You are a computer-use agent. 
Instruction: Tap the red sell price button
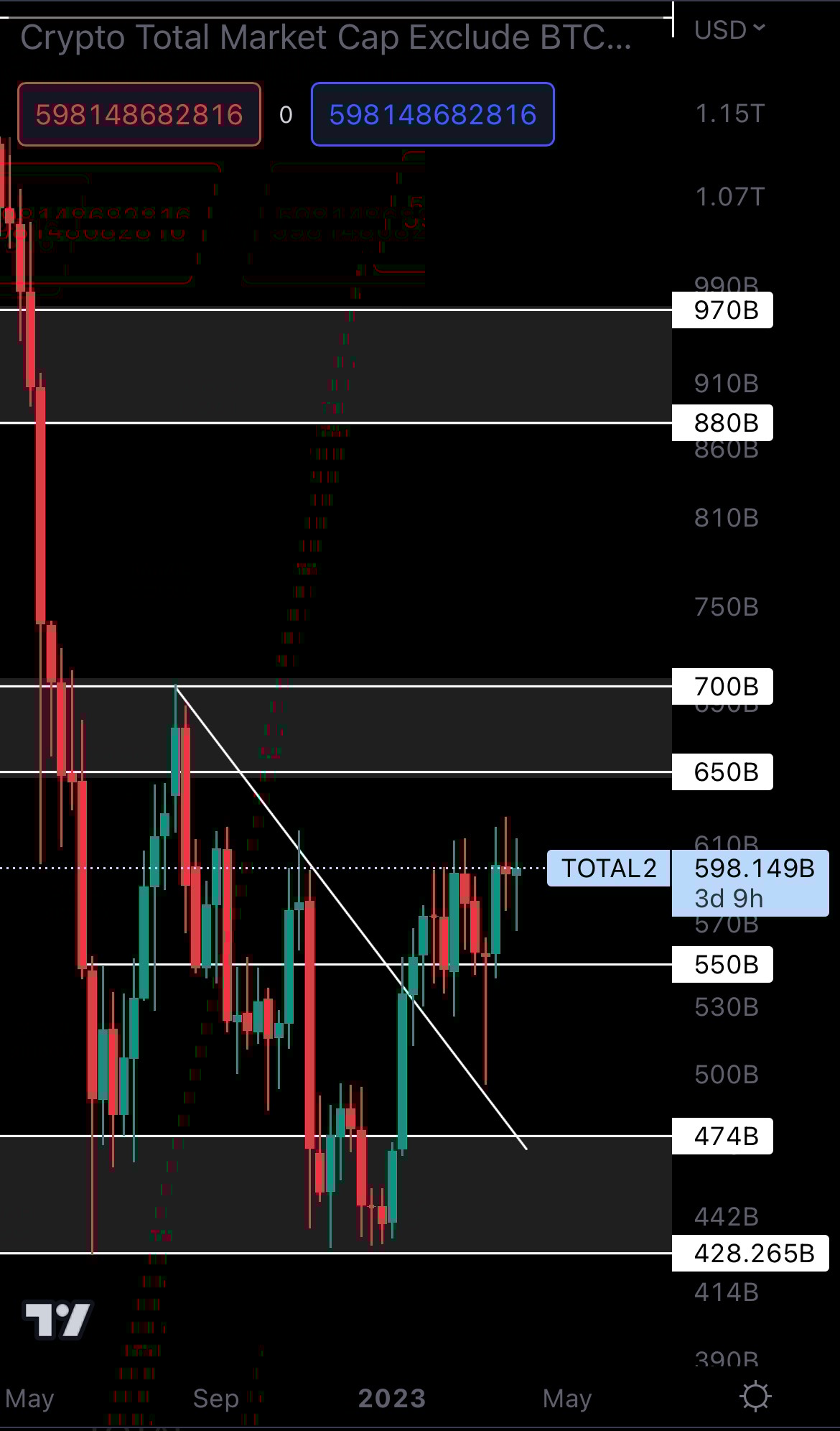(139, 115)
